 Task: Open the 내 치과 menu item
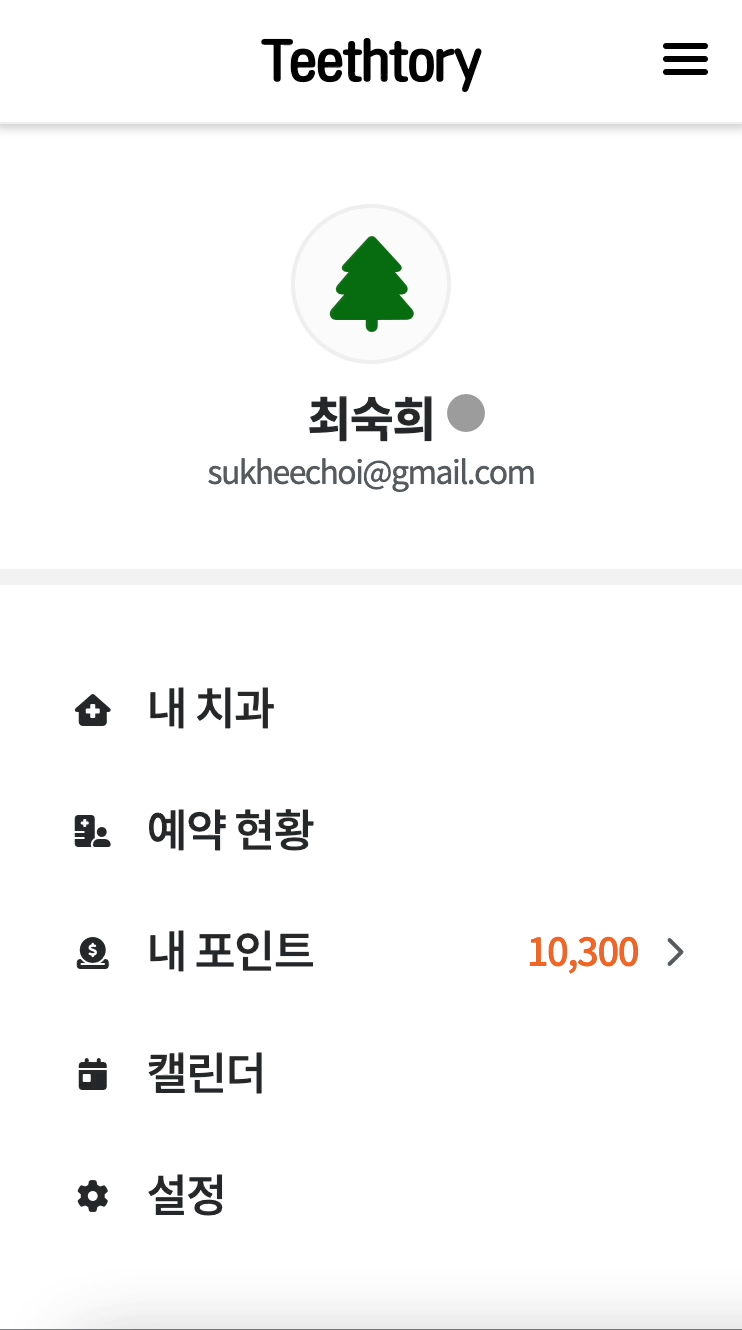tap(210, 709)
